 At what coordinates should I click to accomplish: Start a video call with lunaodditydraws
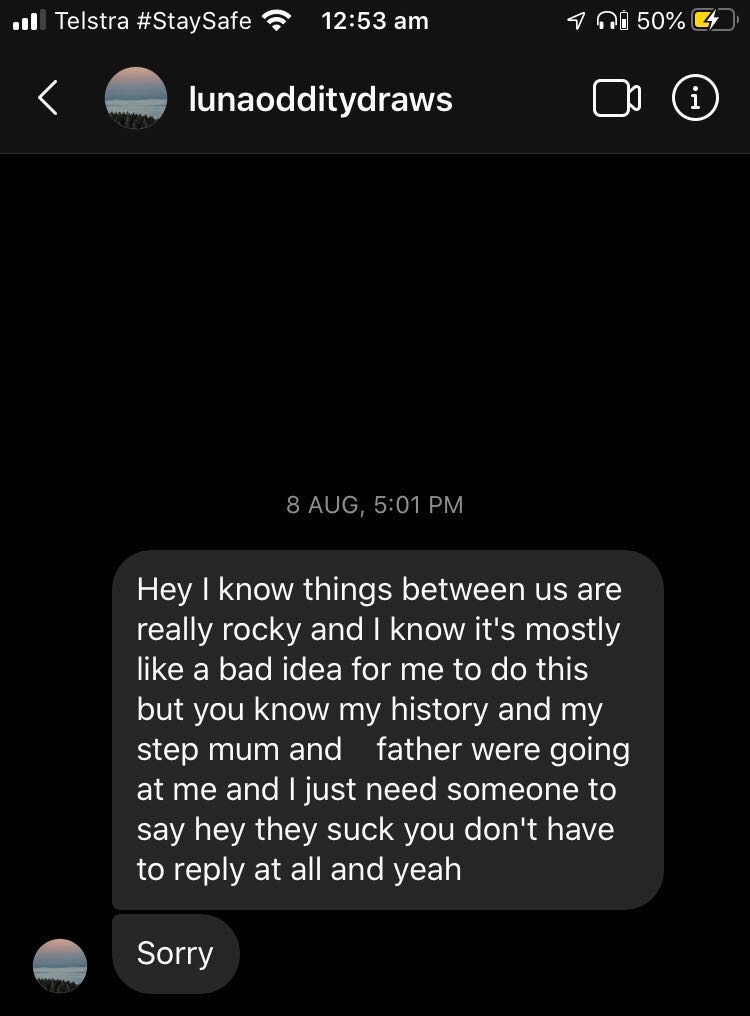tap(616, 98)
